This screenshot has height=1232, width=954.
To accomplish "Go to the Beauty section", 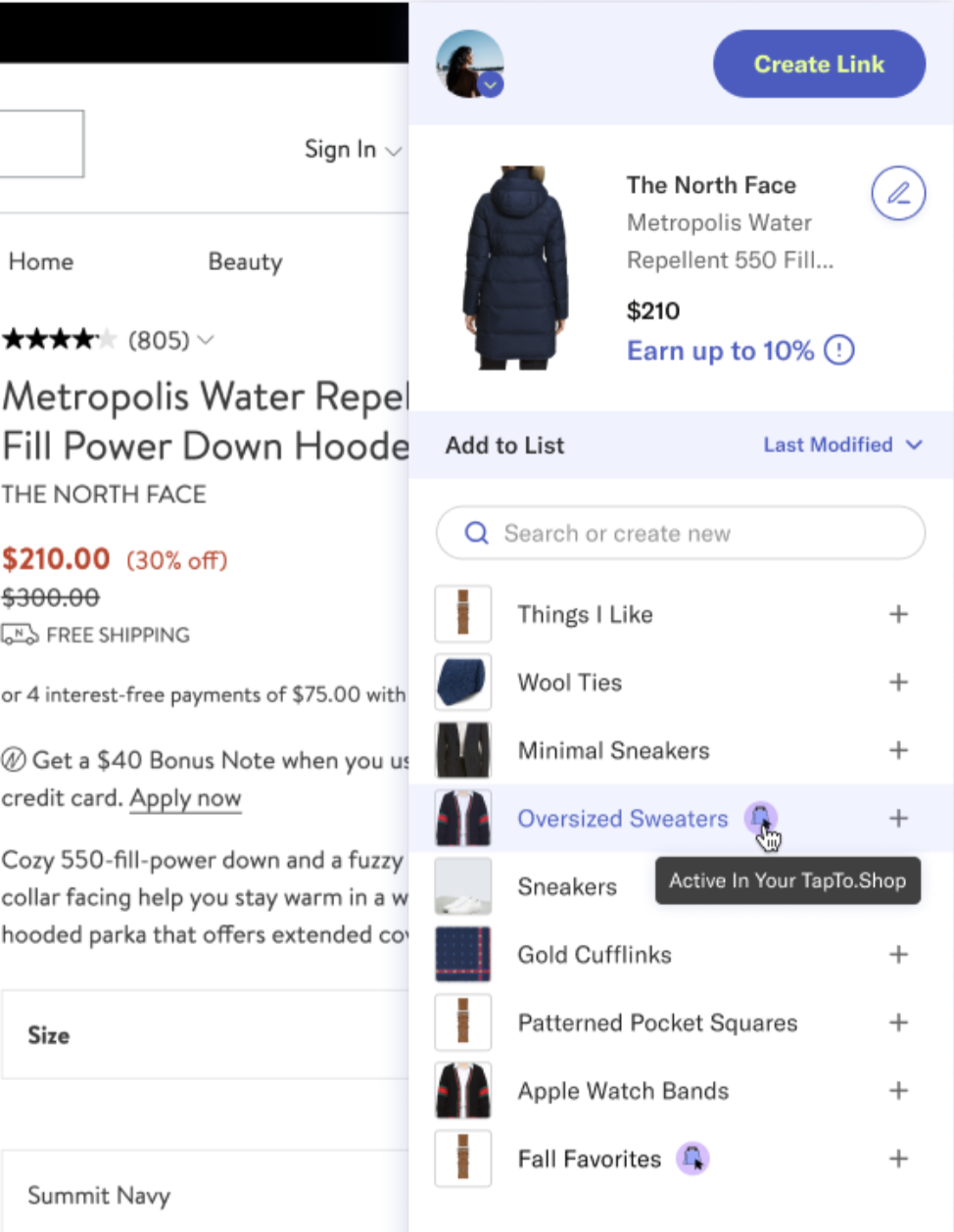I will coord(245,261).
